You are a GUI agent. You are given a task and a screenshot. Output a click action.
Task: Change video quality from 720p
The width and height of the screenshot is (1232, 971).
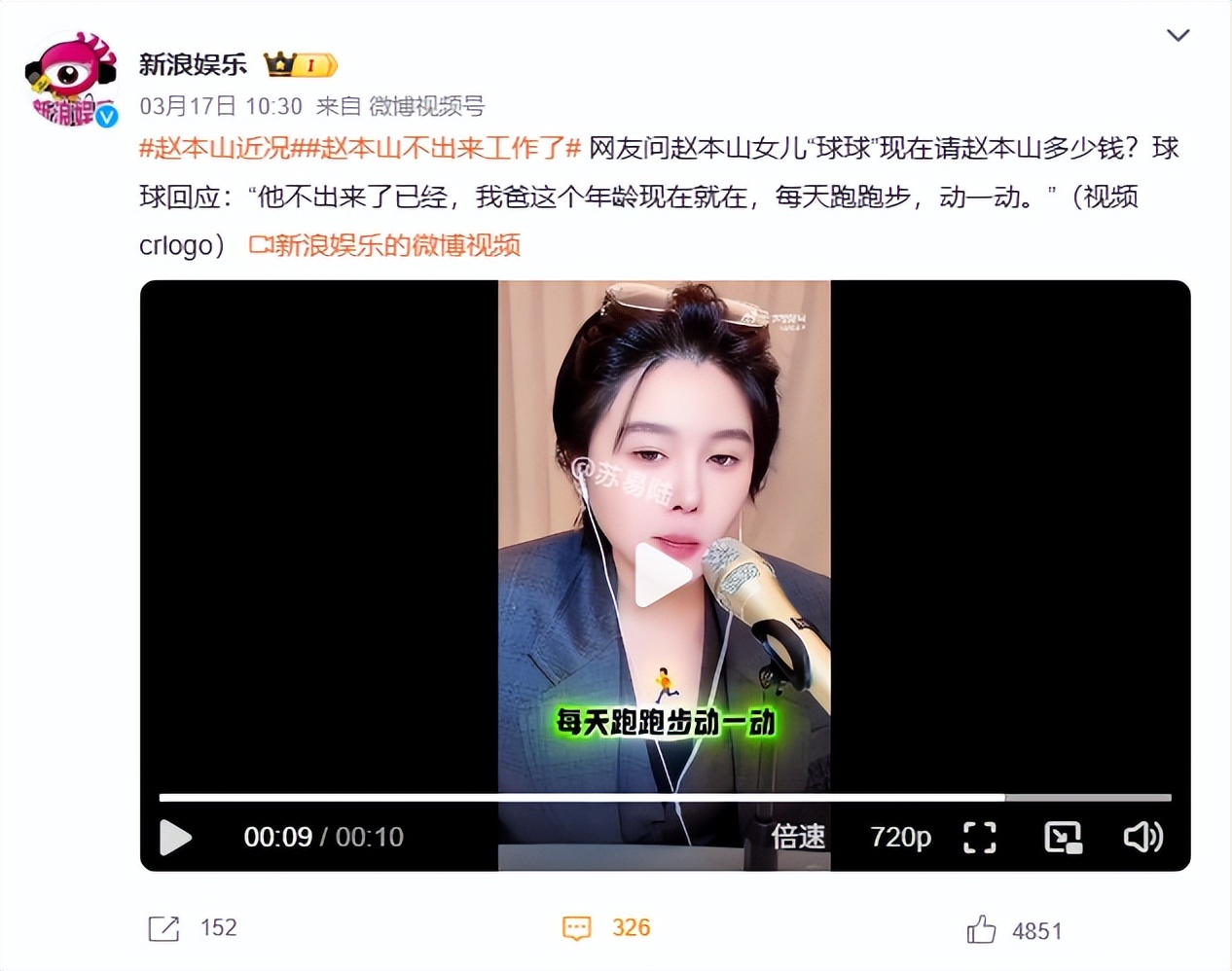click(x=900, y=837)
